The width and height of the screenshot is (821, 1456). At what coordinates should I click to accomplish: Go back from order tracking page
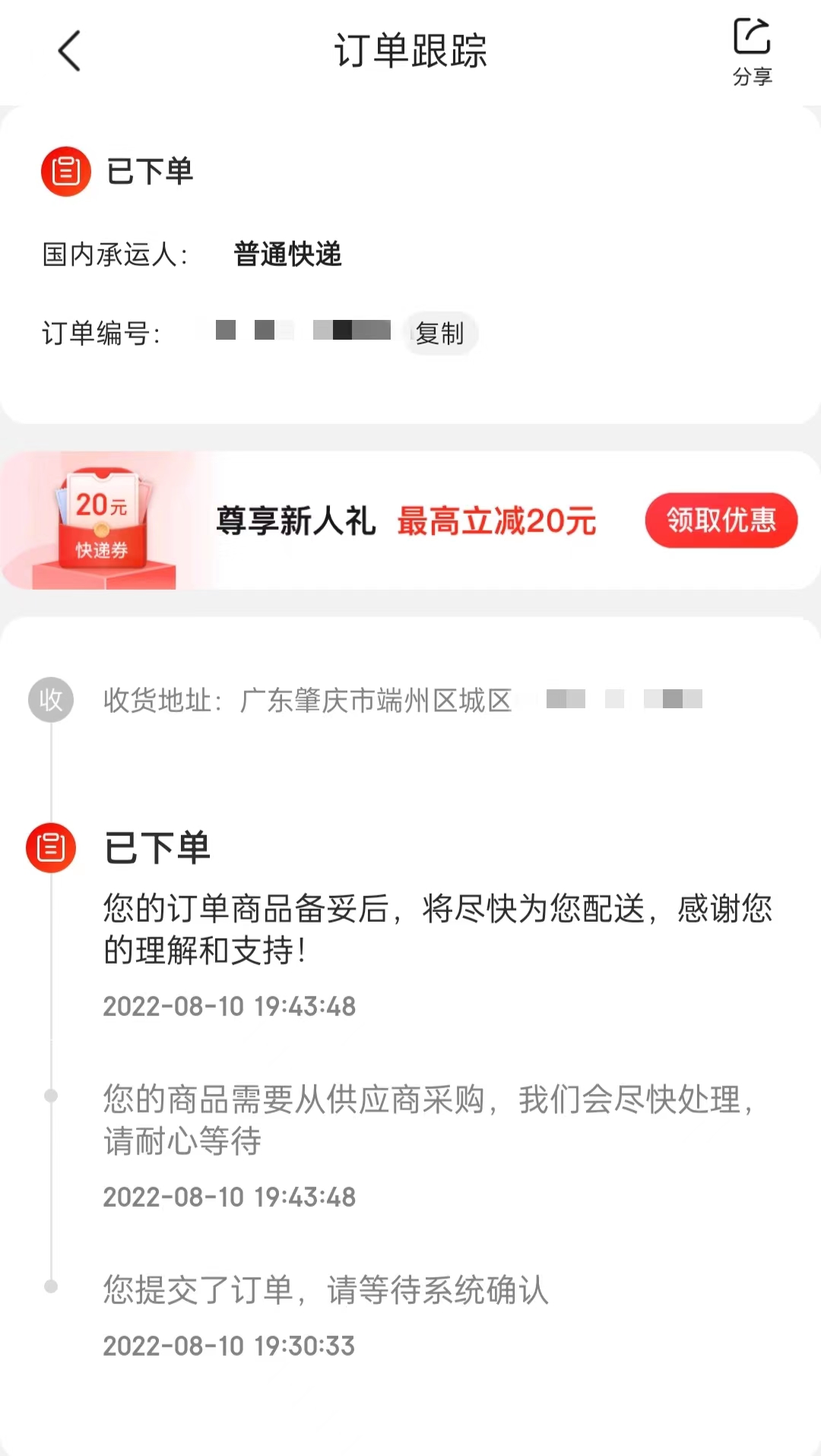[x=69, y=52]
